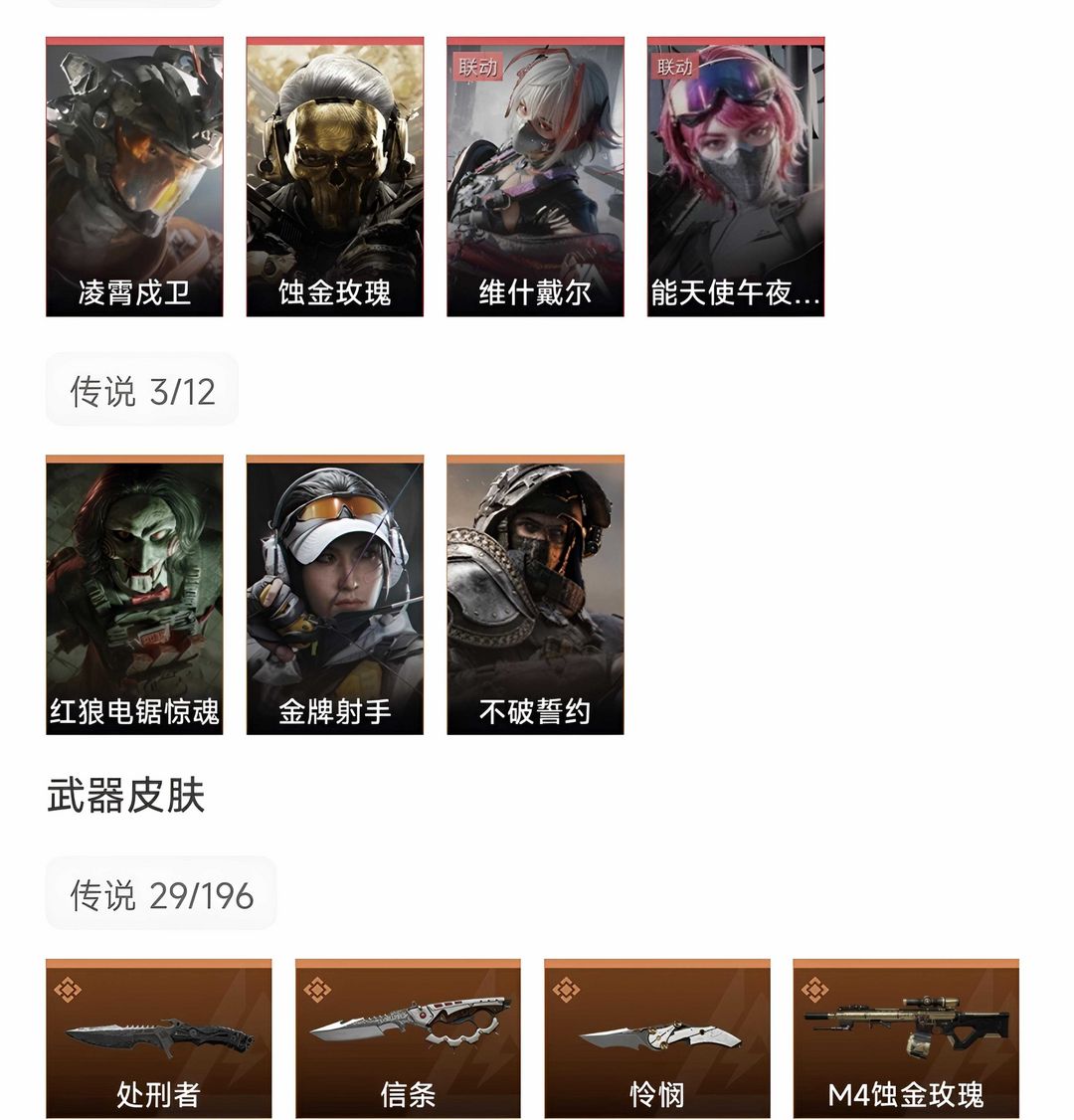Viewport: 1074px width, 1120px height.
Task: Select the 信条 knife skin card
Action: click(408, 1038)
